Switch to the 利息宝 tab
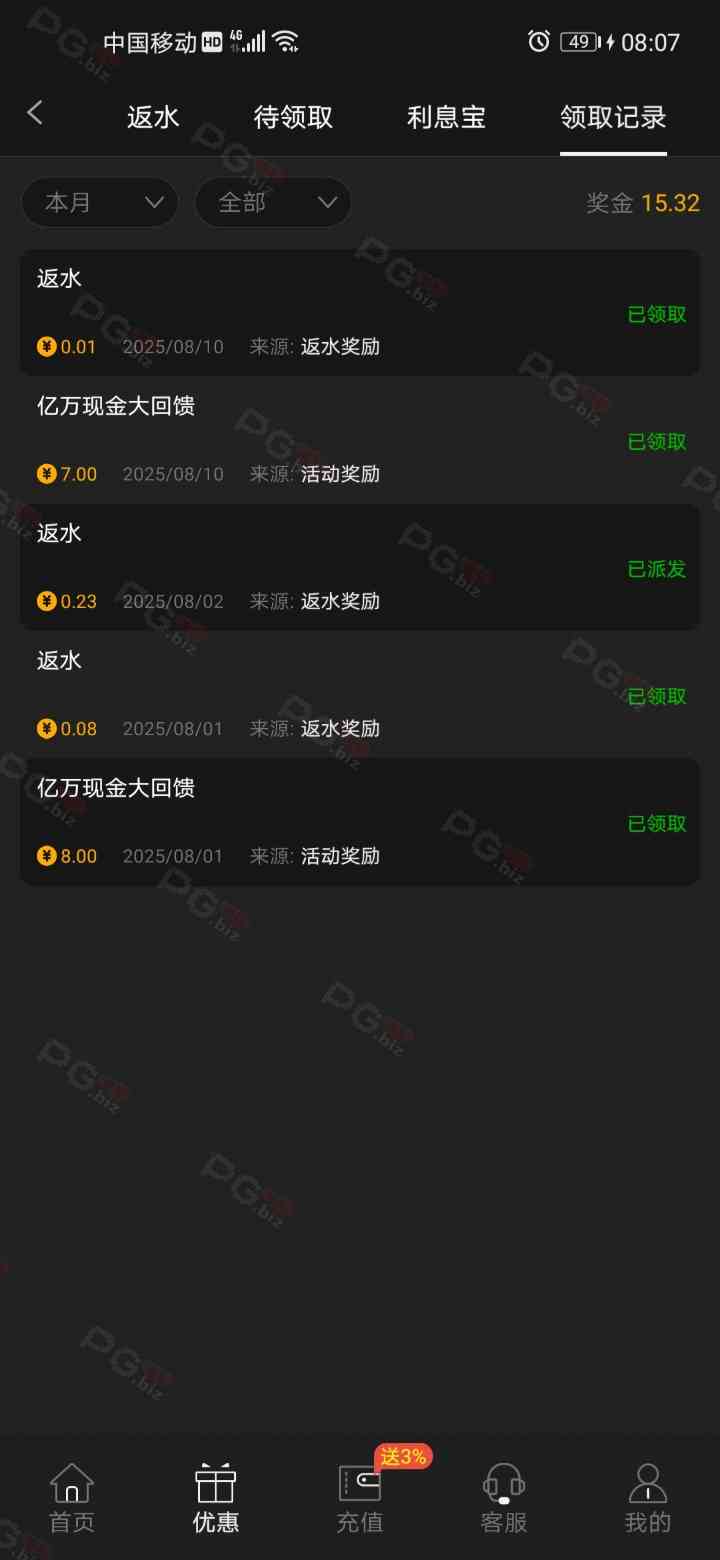720x1560 pixels. (446, 117)
